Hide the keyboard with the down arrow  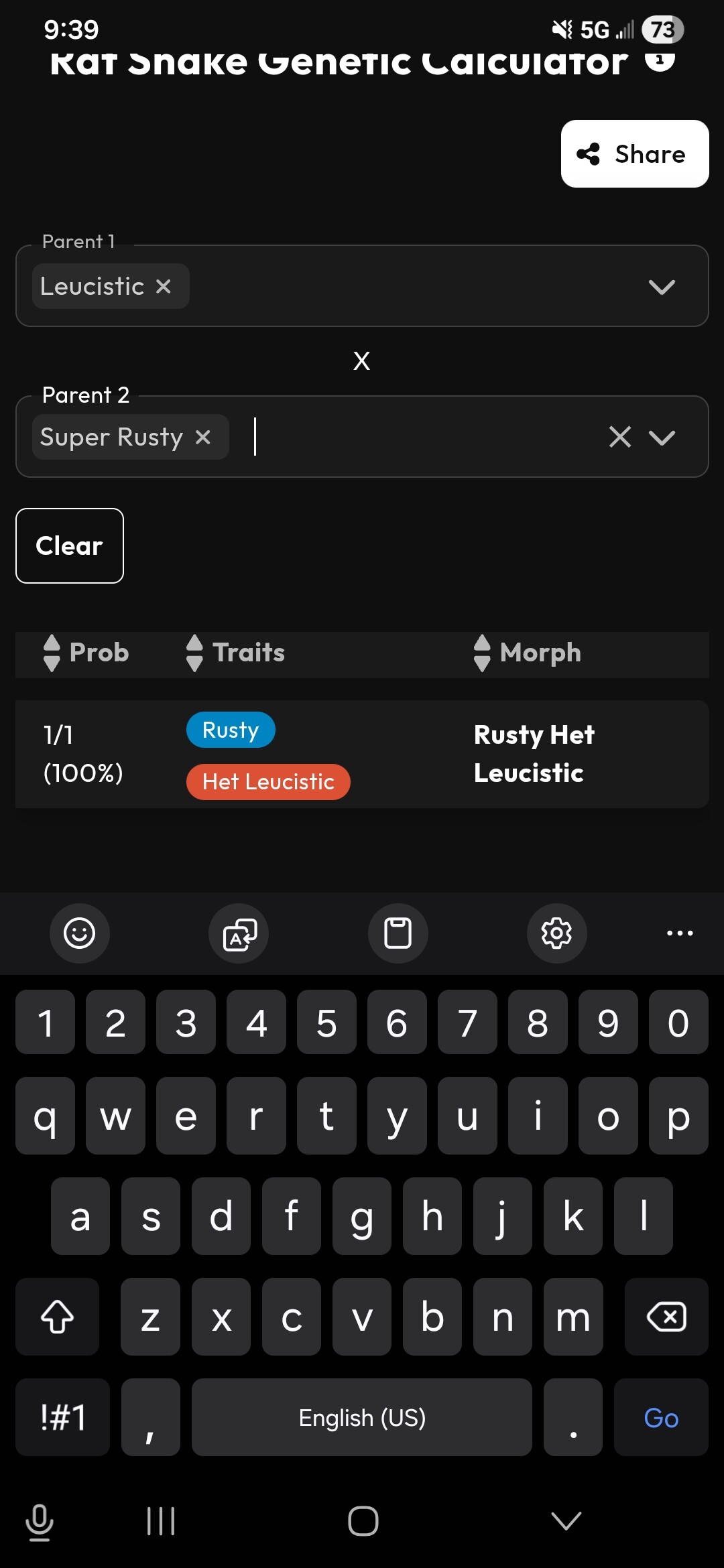(566, 1521)
